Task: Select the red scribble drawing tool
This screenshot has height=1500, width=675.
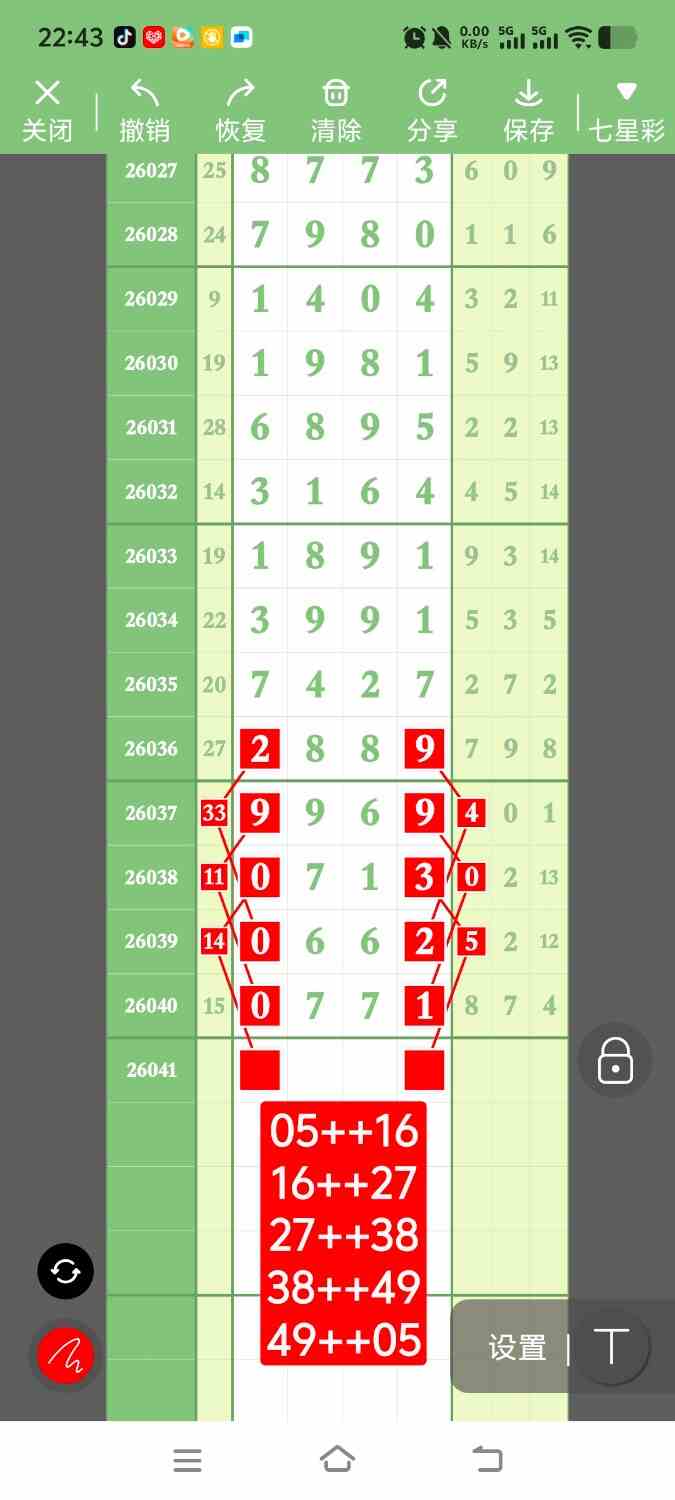Action: pos(66,1356)
